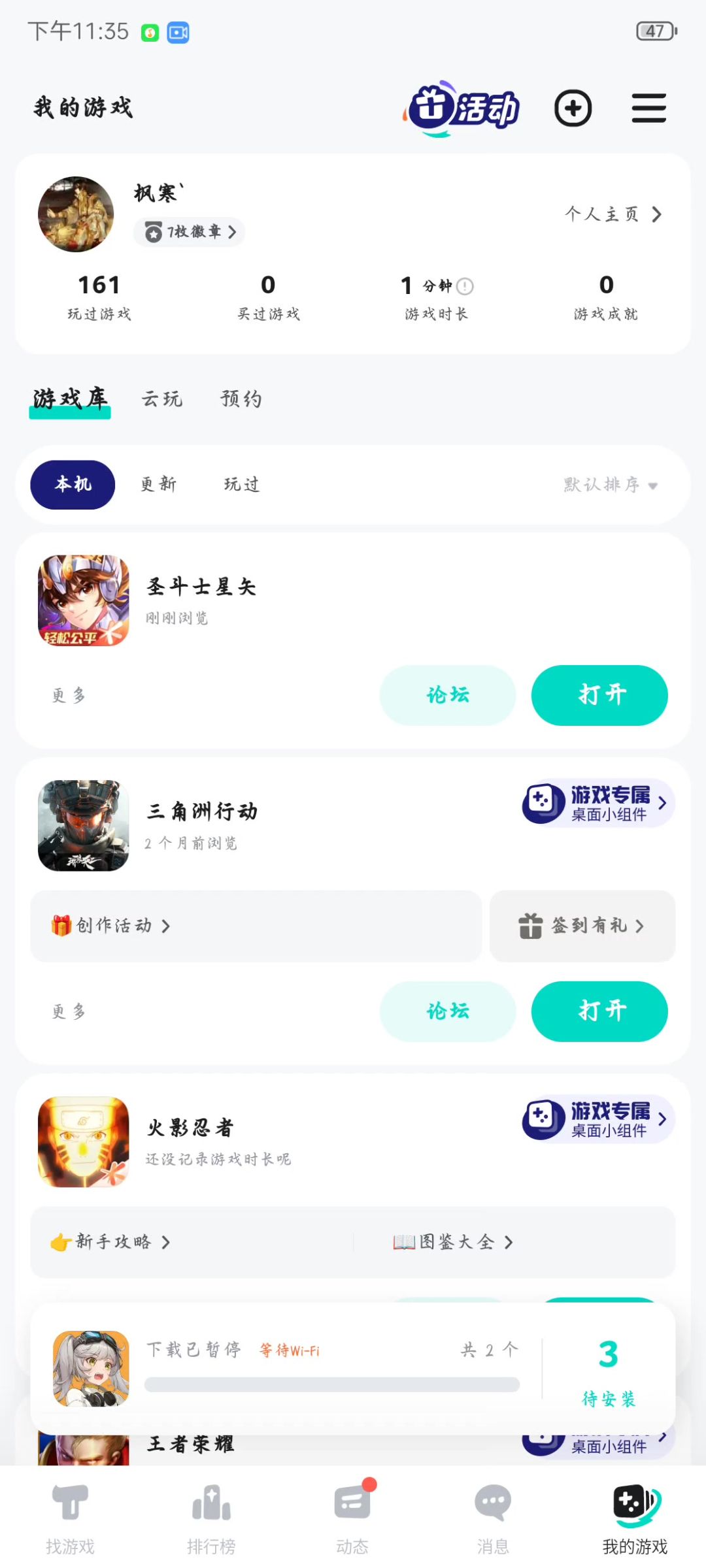Select the 更新 filter
Viewport: 706px width, 1568px height.
159,484
